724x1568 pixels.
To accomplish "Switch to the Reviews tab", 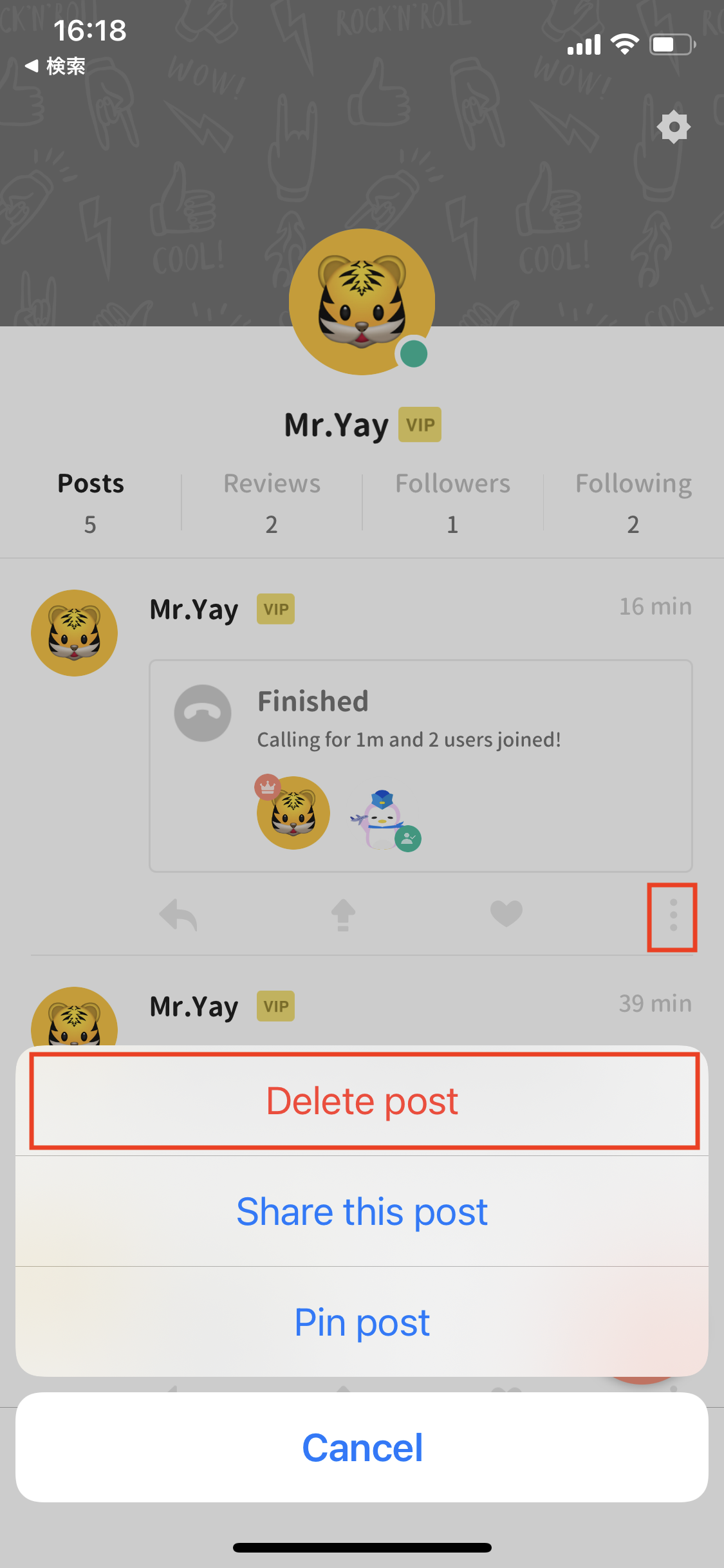I will (272, 502).
